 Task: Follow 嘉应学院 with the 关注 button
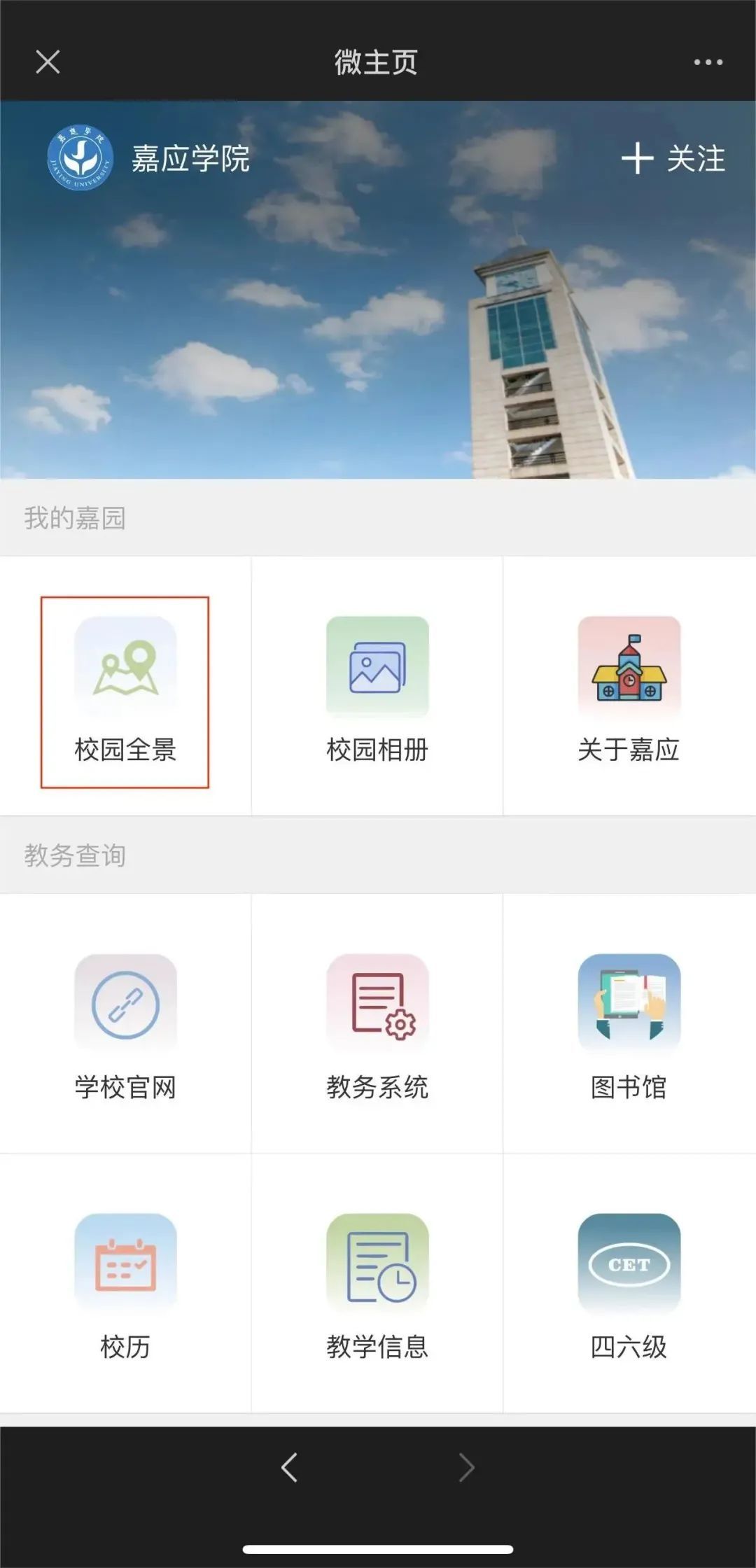coord(673,158)
